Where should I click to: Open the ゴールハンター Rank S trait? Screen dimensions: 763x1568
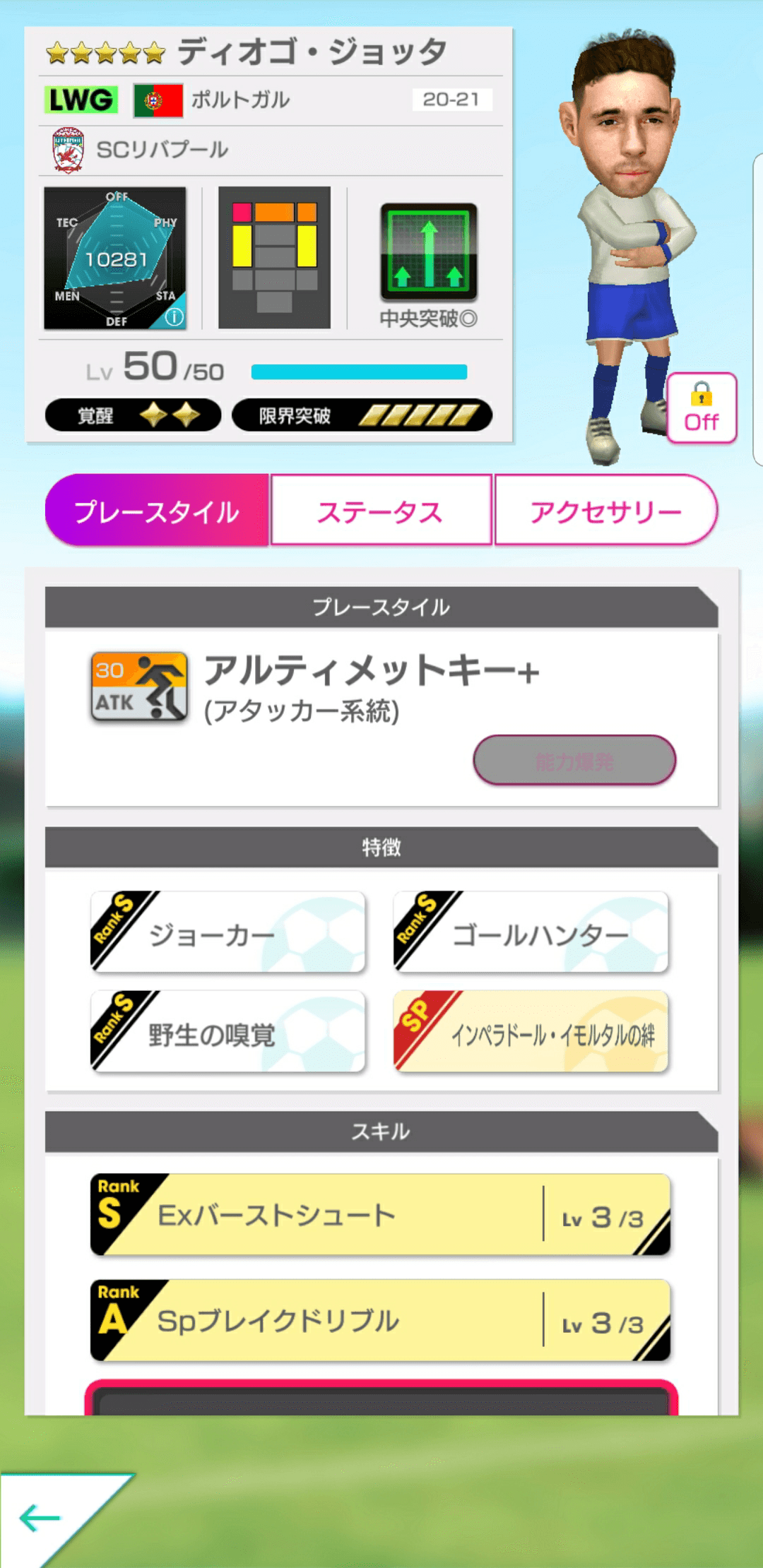(530, 931)
